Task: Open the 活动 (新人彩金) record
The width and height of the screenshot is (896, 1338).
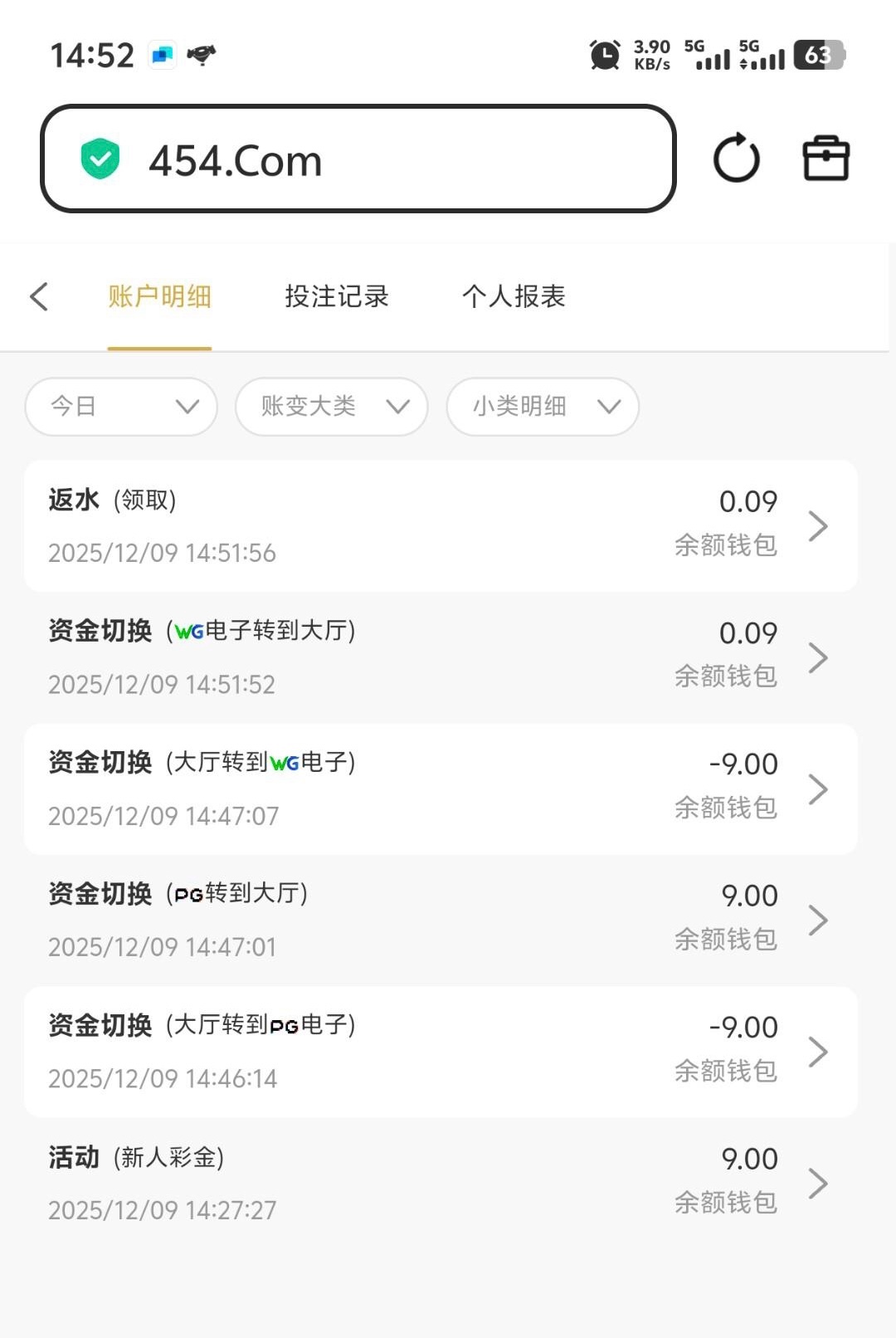Action: (441, 1183)
